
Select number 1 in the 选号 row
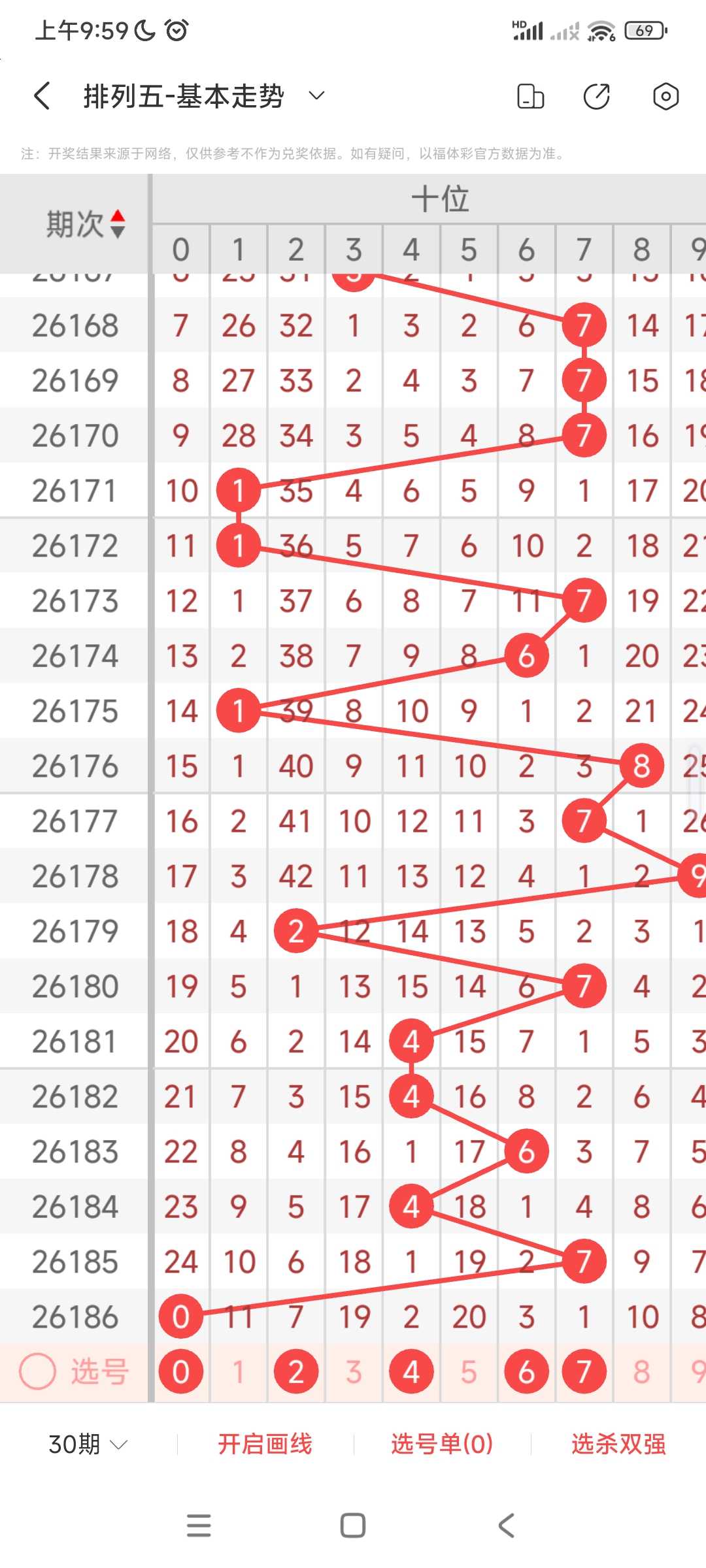(x=239, y=1372)
